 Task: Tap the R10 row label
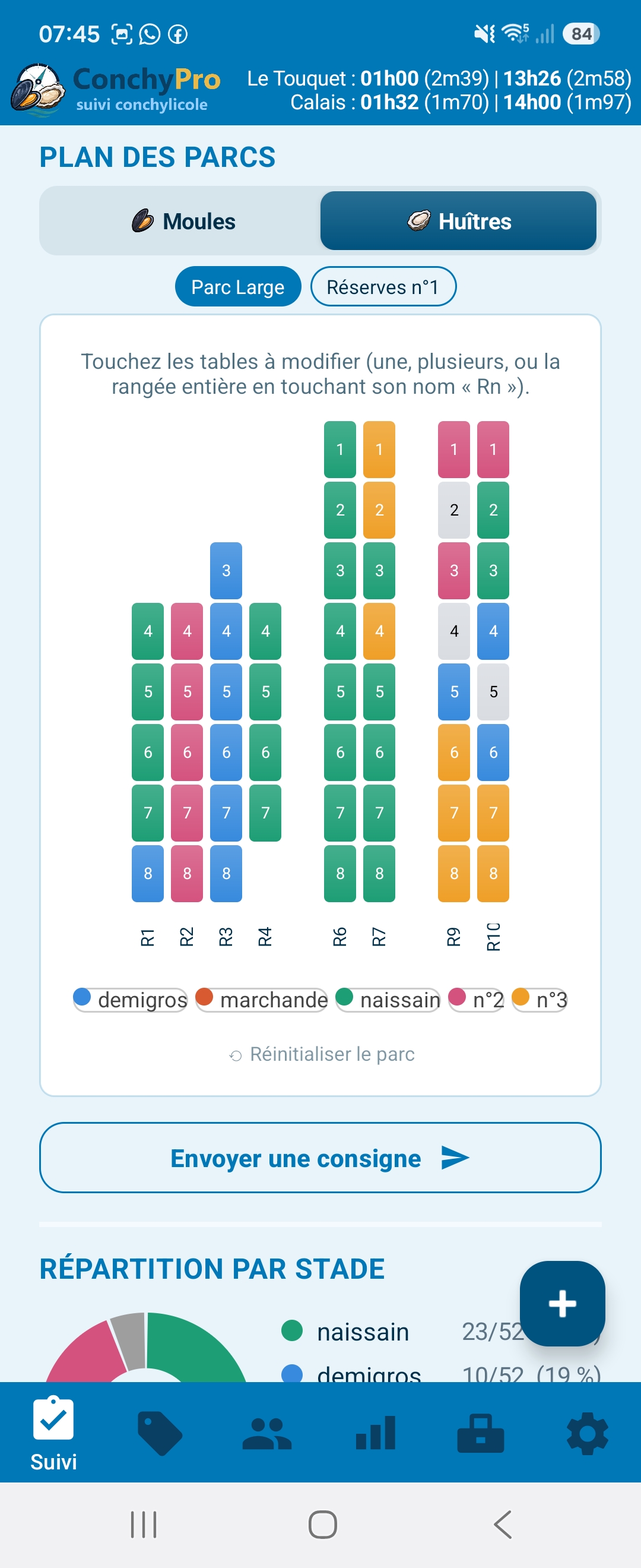[x=493, y=937]
